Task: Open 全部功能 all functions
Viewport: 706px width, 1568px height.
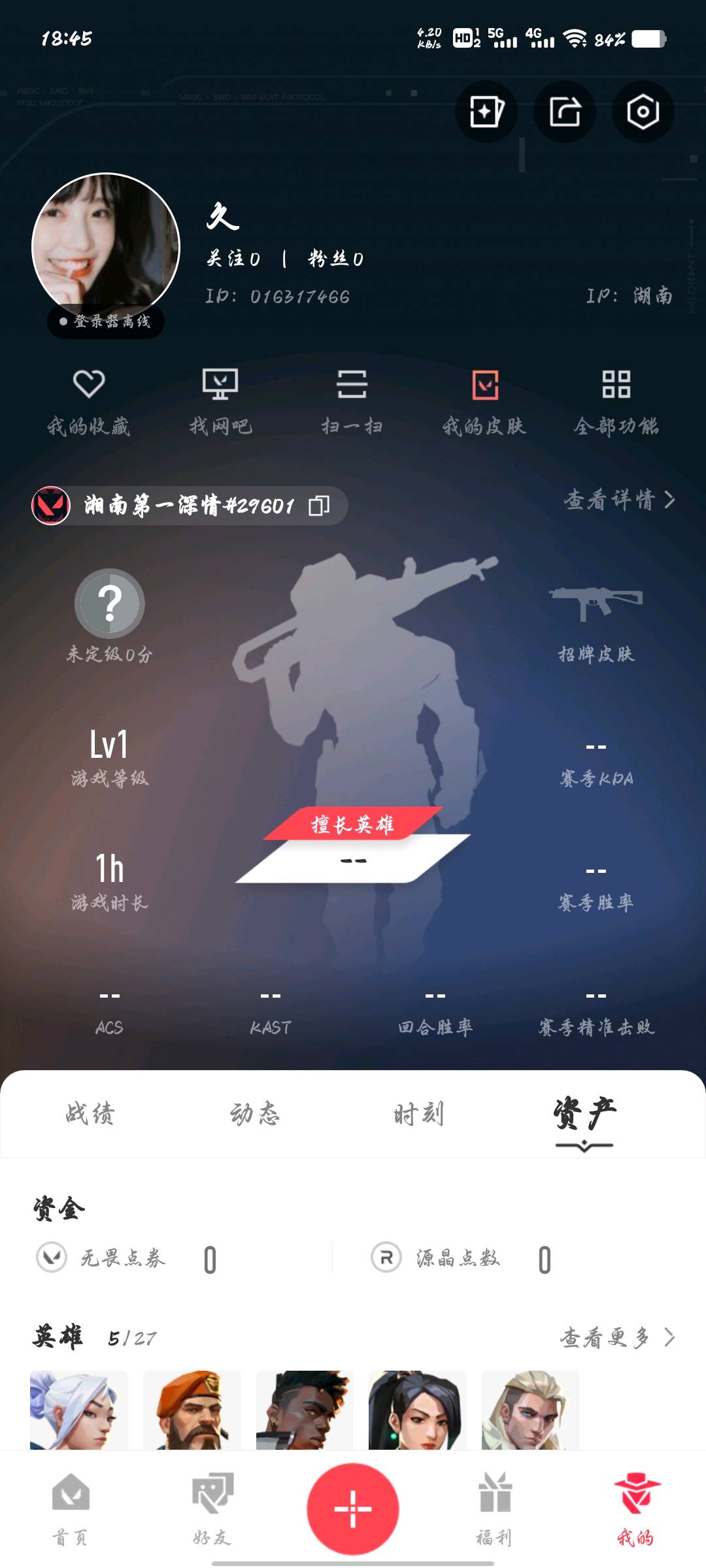Action: [x=616, y=400]
